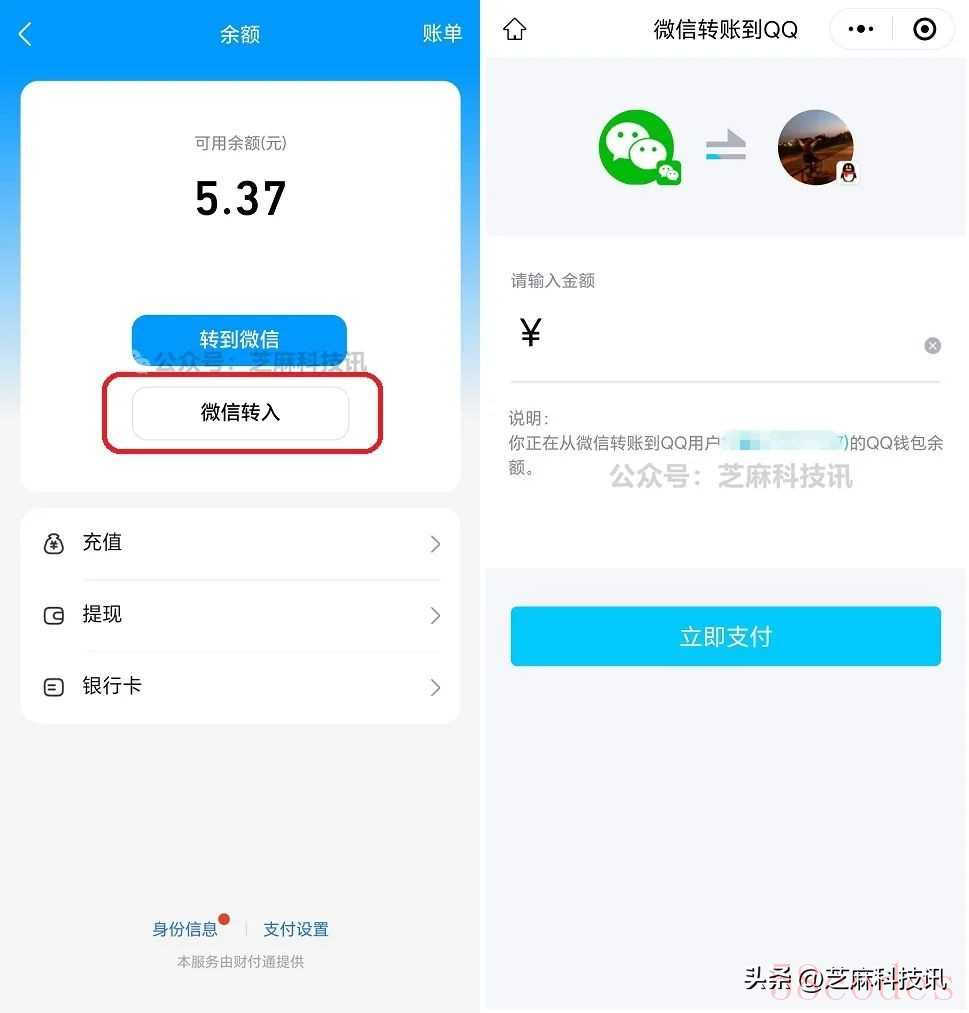Clear the entered amount
Image resolution: width=969 pixels, height=1013 pixels.
coord(932,346)
